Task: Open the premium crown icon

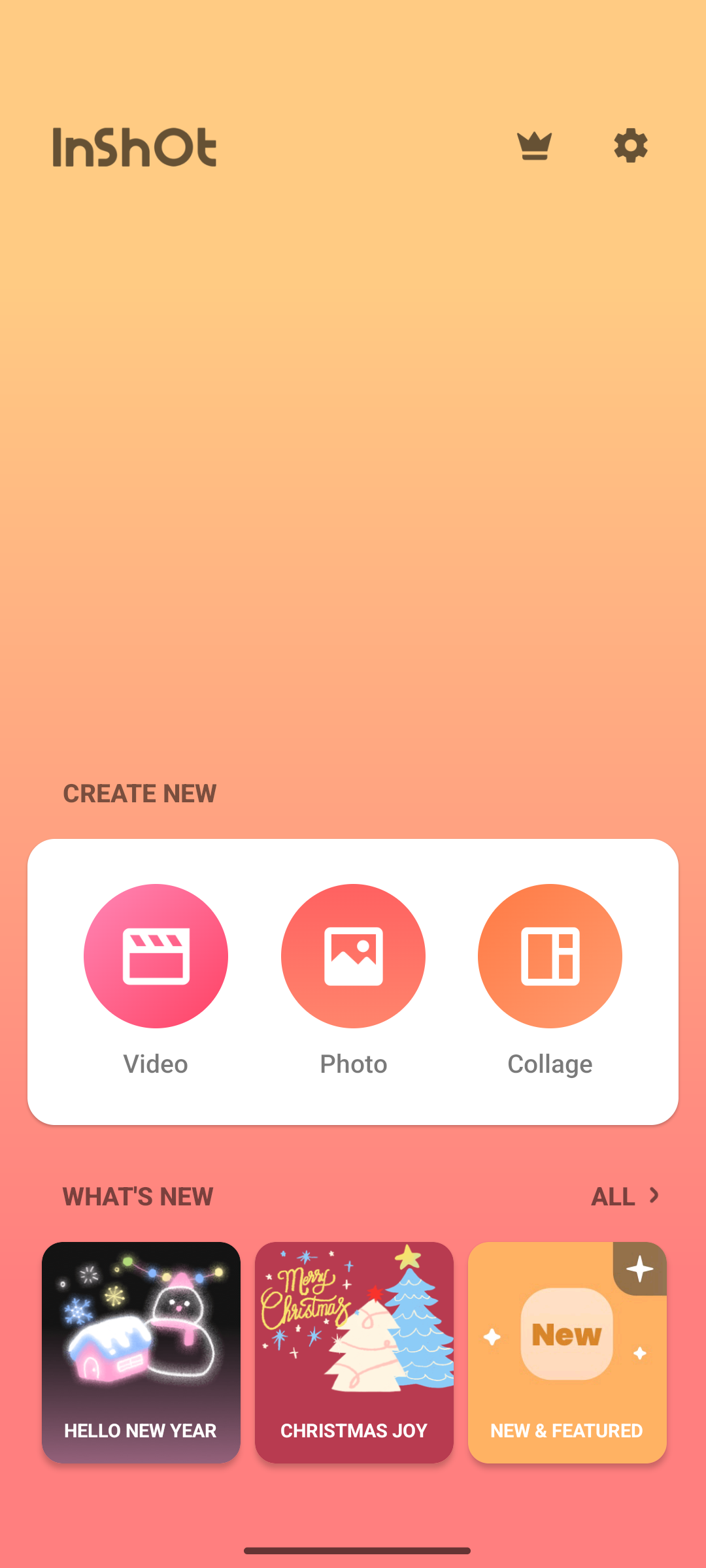Action: tap(535, 146)
